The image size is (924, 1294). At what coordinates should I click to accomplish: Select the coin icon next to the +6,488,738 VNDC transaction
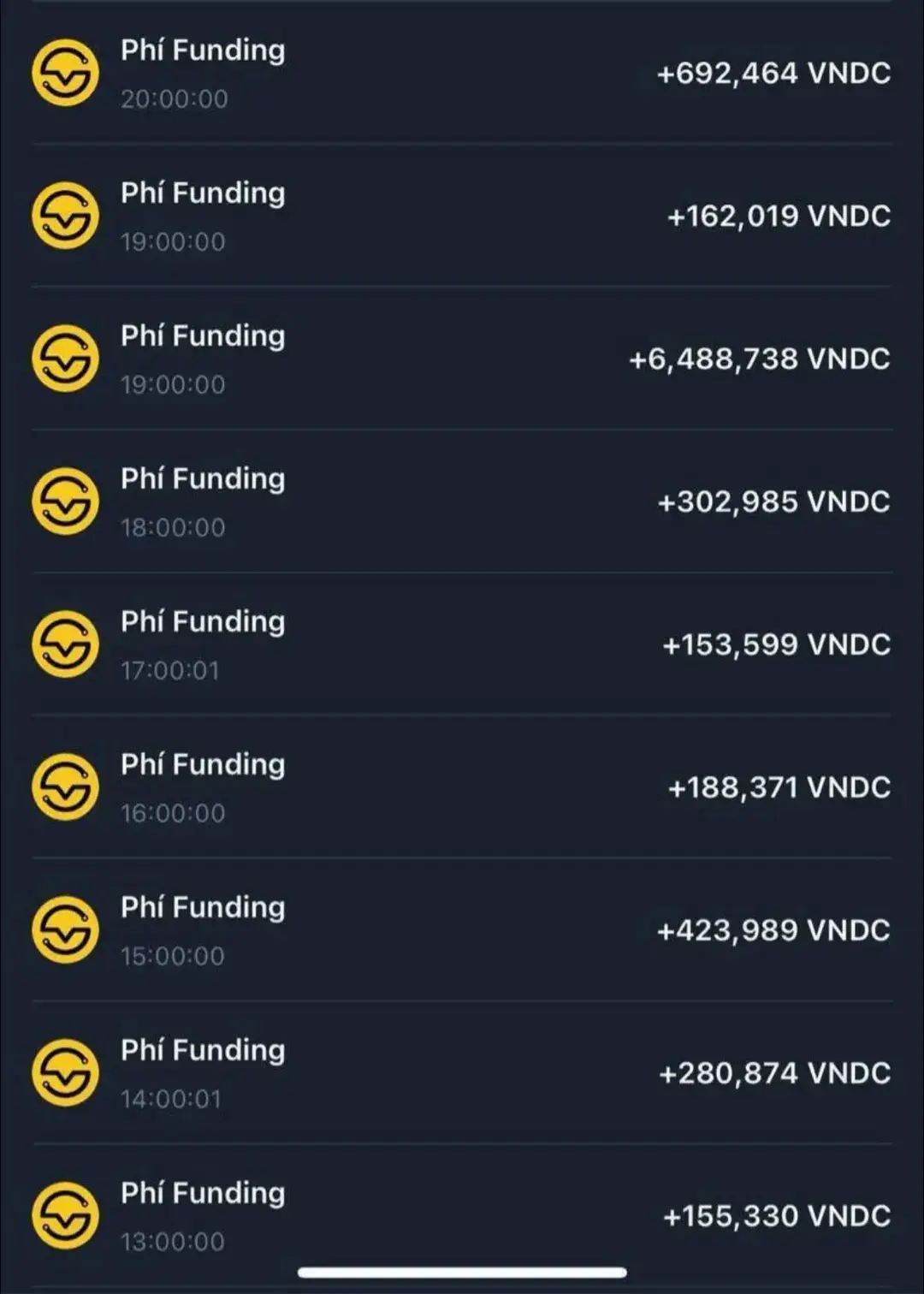pyautogui.click(x=65, y=358)
